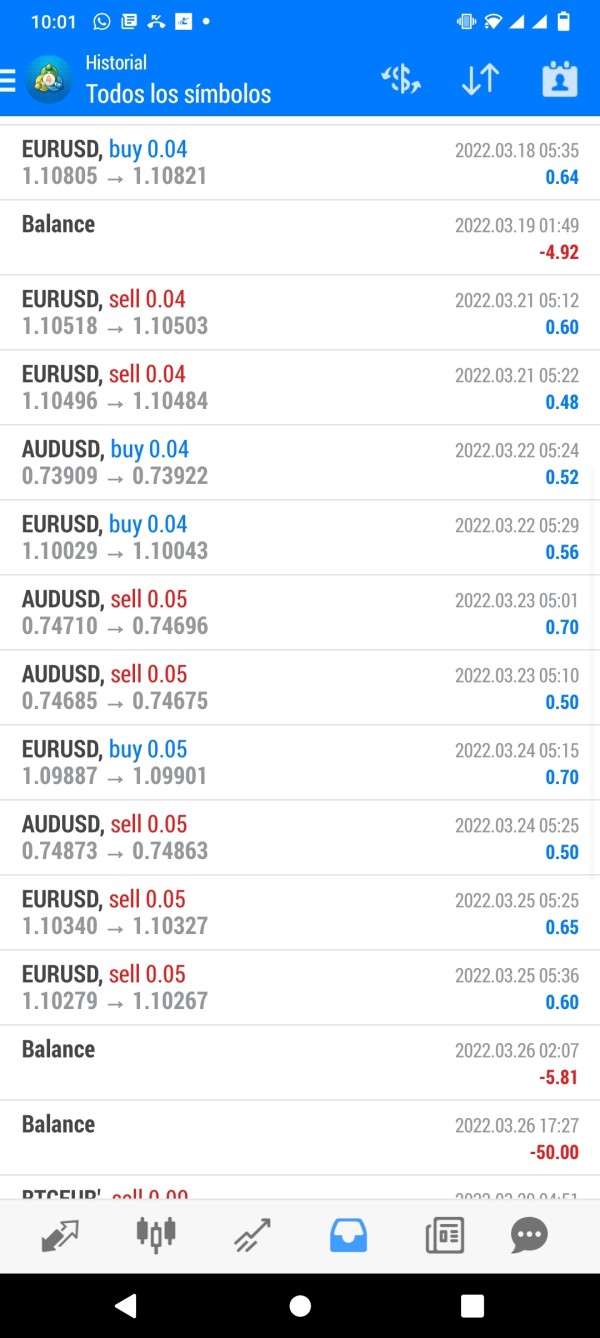Open the news tab
The width and height of the screenshot is (600, 1338).
[x=444, y=1236]
